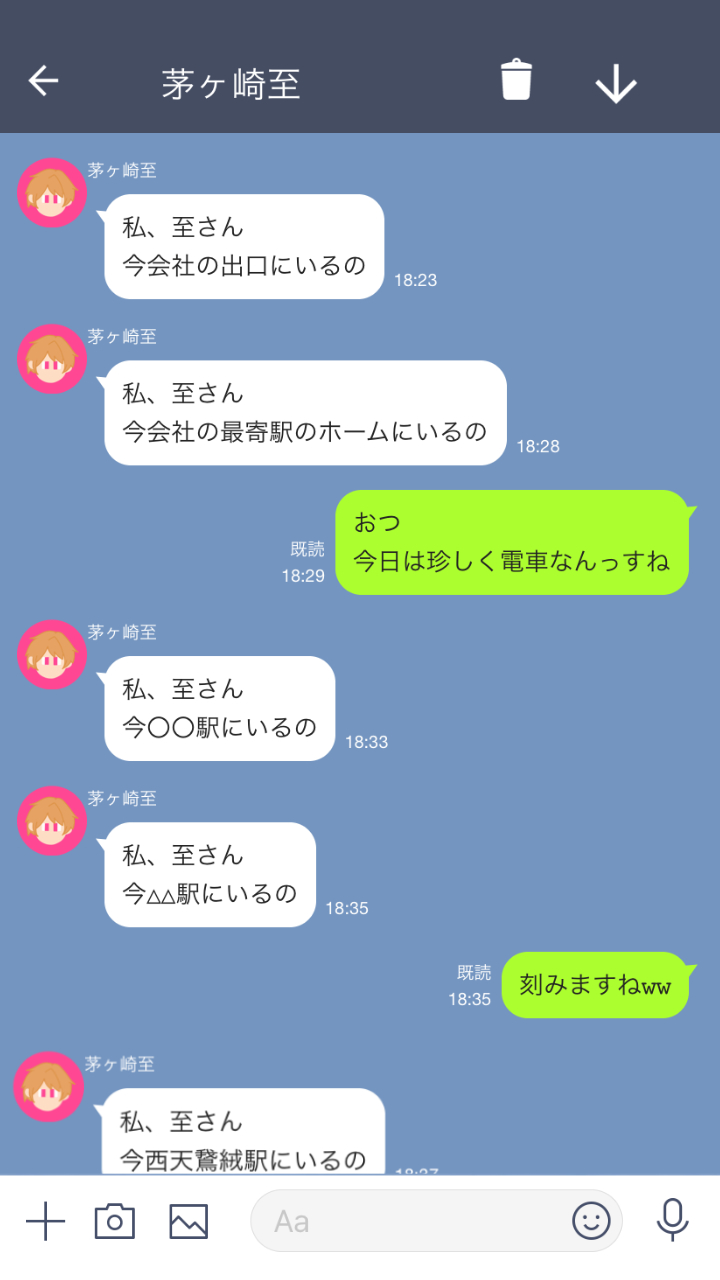
Task: Open the plus attachment menu
Action: (x=45, y=1221)
